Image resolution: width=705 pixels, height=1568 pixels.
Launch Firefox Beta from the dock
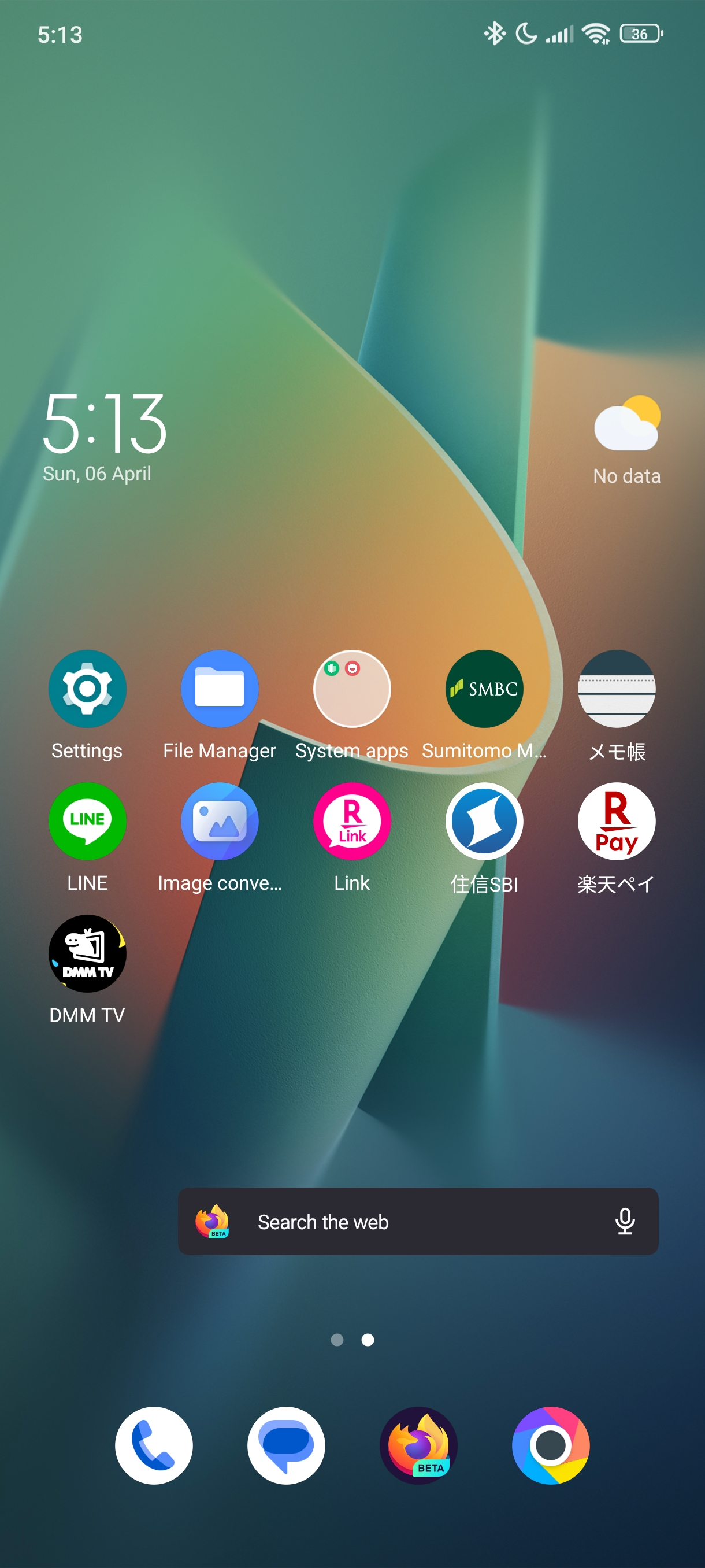pyautogui.click(x=418, y=1445)
